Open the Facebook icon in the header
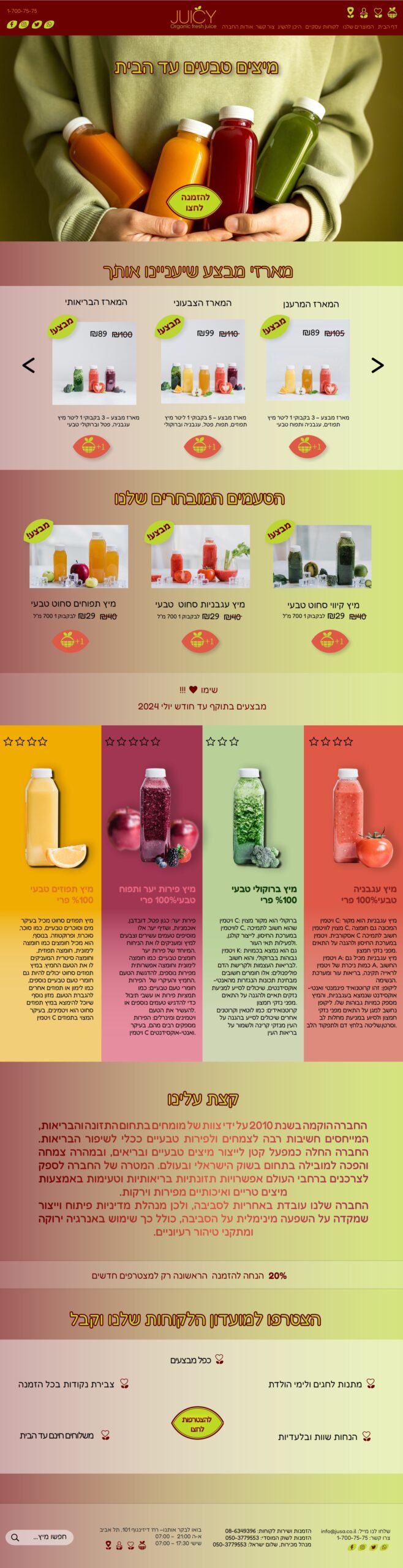This screenshot has height=1568, width=403. coord(11,24)
